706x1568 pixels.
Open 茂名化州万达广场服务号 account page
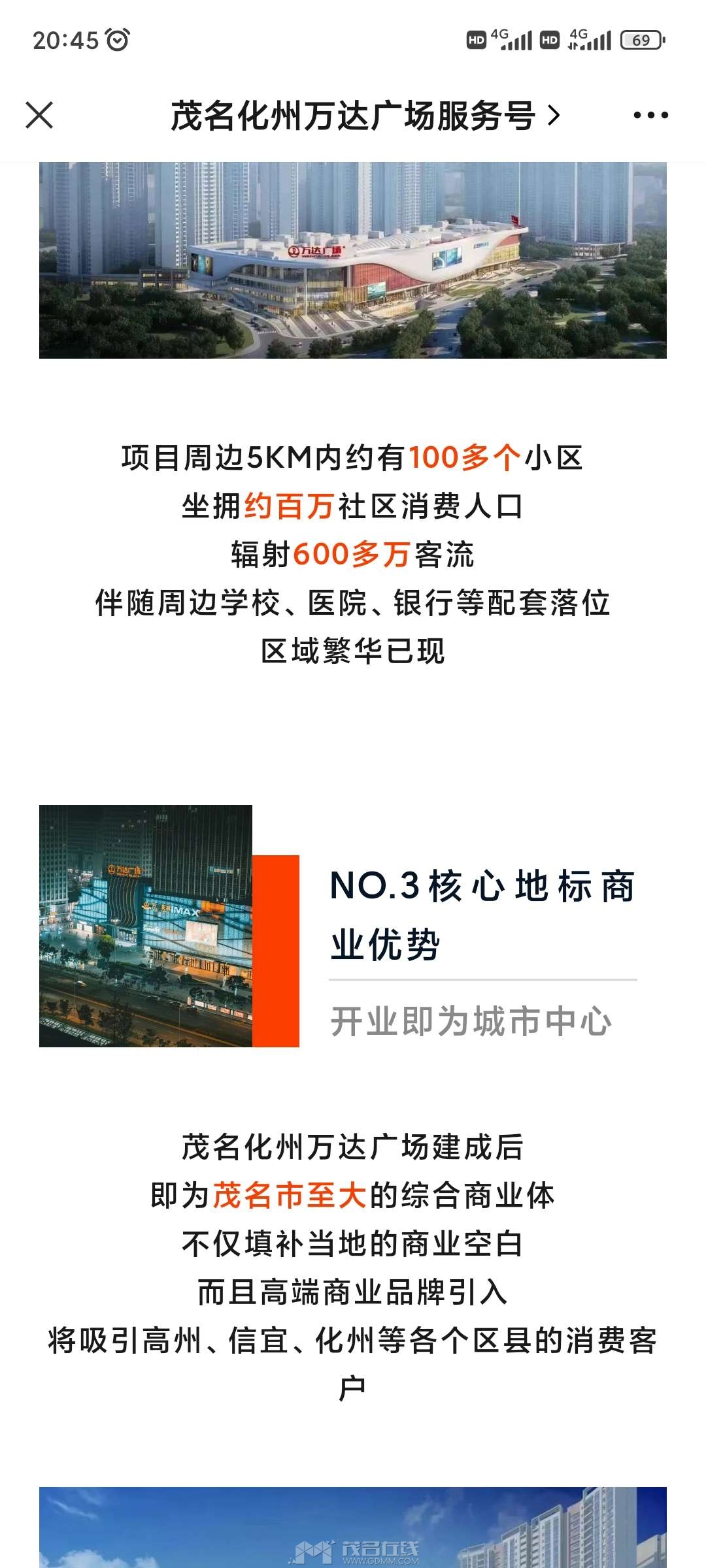coord(363,116)
